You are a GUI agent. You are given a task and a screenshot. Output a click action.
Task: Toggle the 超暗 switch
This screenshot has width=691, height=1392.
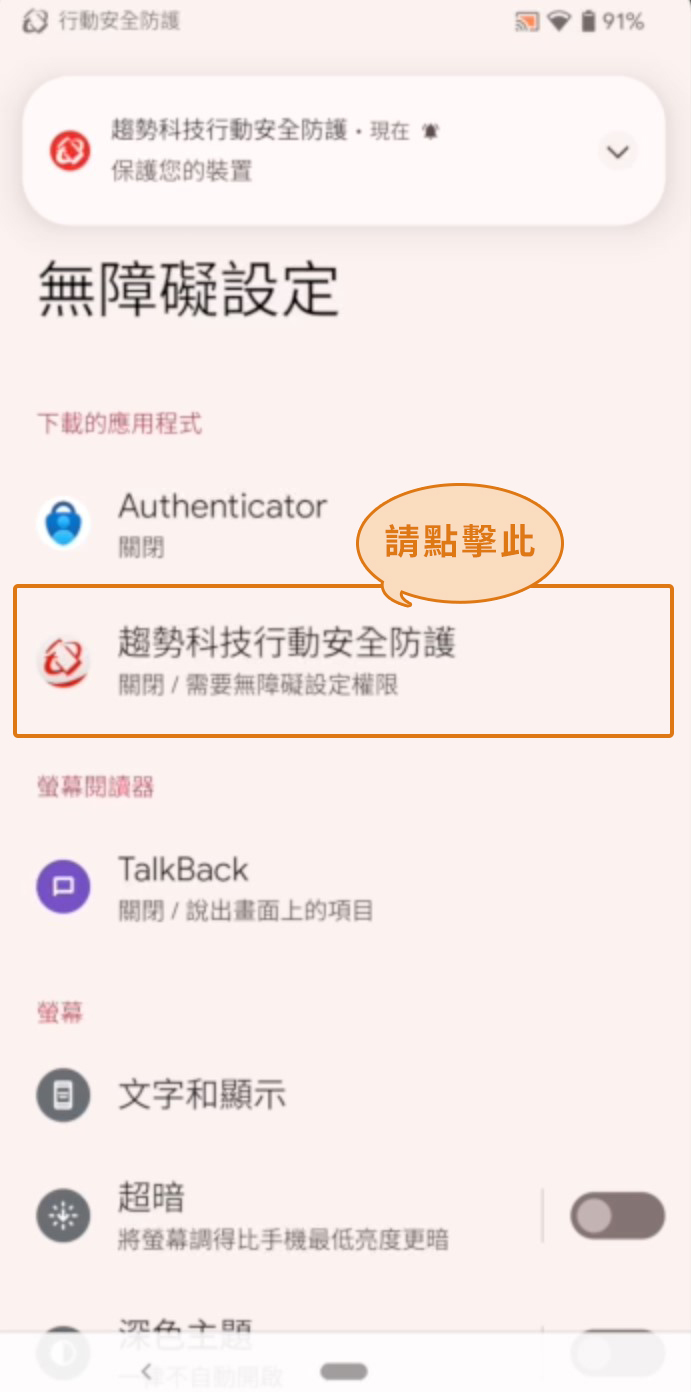[x=617, y=1216]
